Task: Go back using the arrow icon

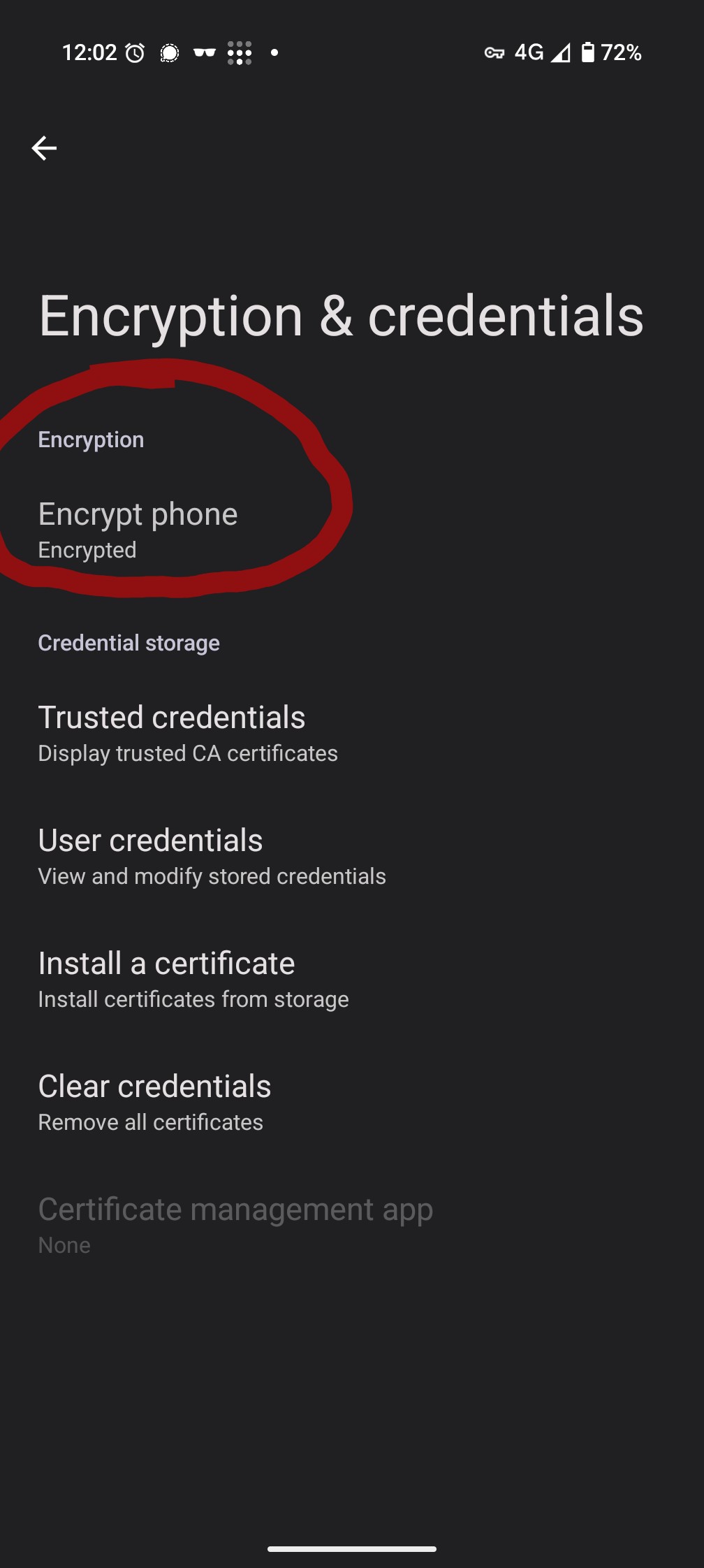Action: coord(44,148)
